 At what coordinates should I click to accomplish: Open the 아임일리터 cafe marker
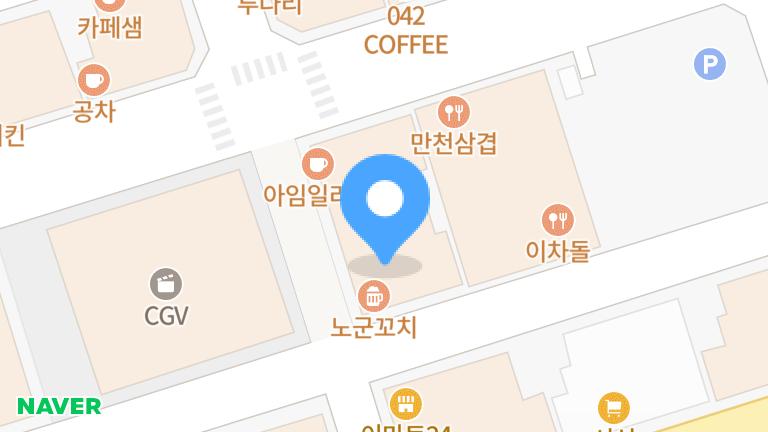pos(317,163)
